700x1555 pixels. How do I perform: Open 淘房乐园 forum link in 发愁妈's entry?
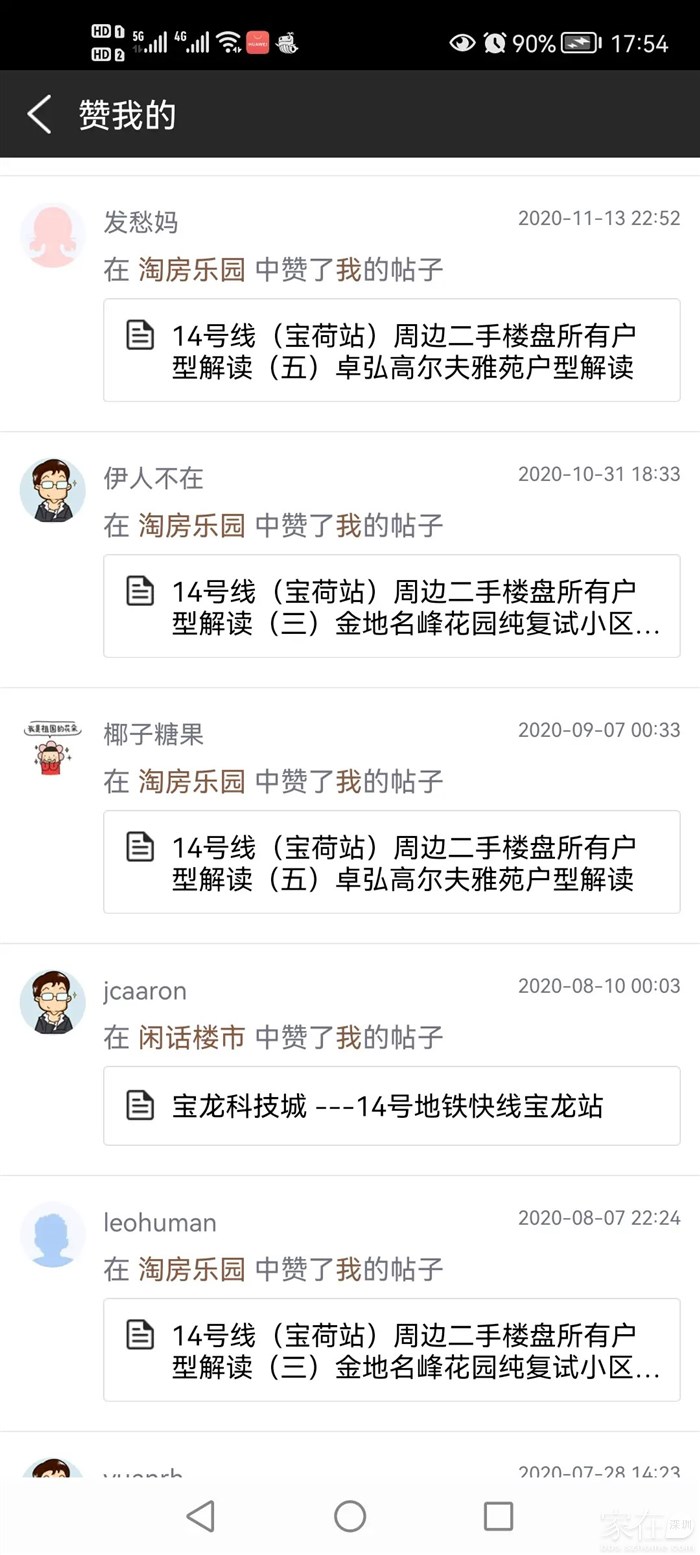[x=191, y=270]
